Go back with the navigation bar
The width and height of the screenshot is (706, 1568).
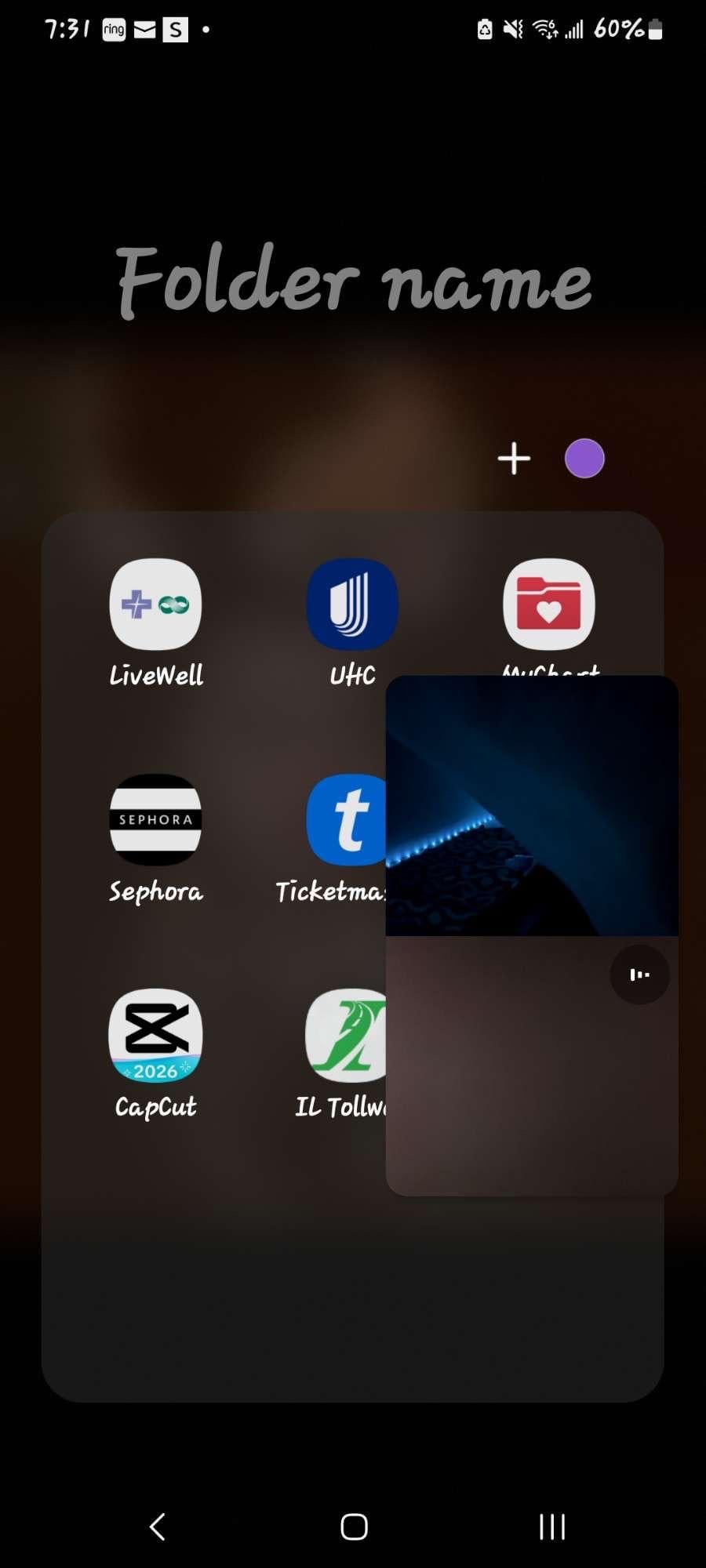157,1526
